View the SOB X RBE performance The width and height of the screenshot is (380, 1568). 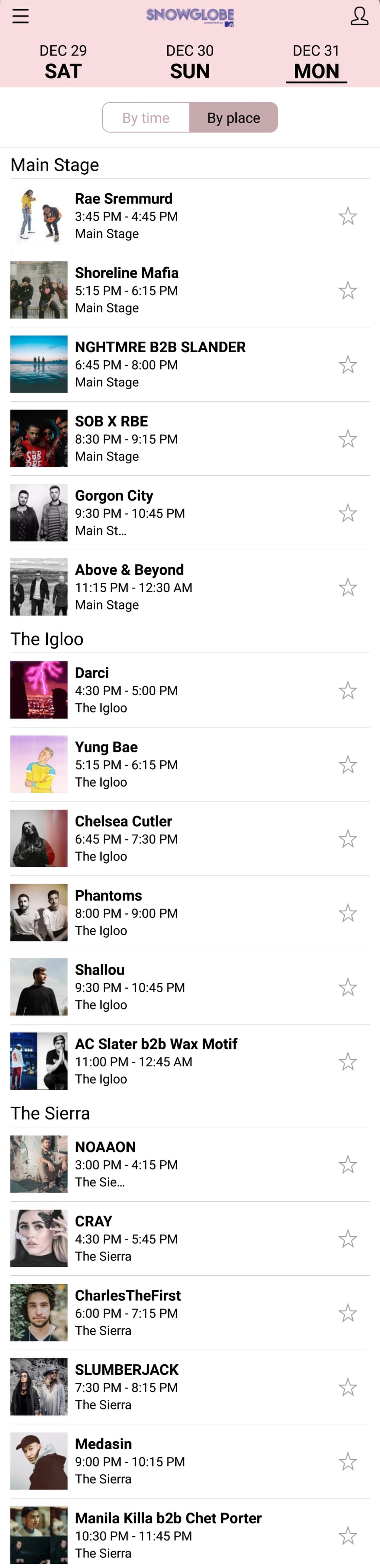[111, 438]
